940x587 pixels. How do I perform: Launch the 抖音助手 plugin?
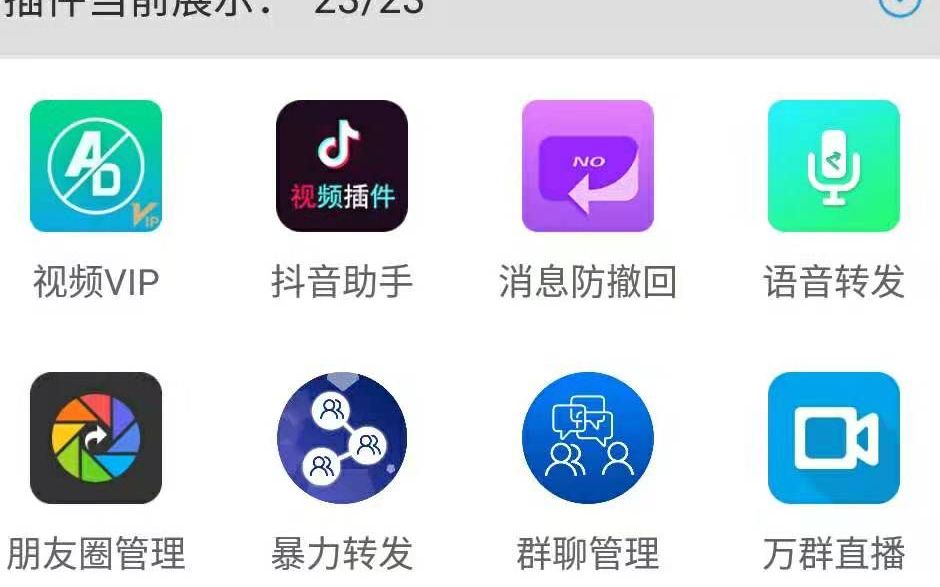point(342,166)
